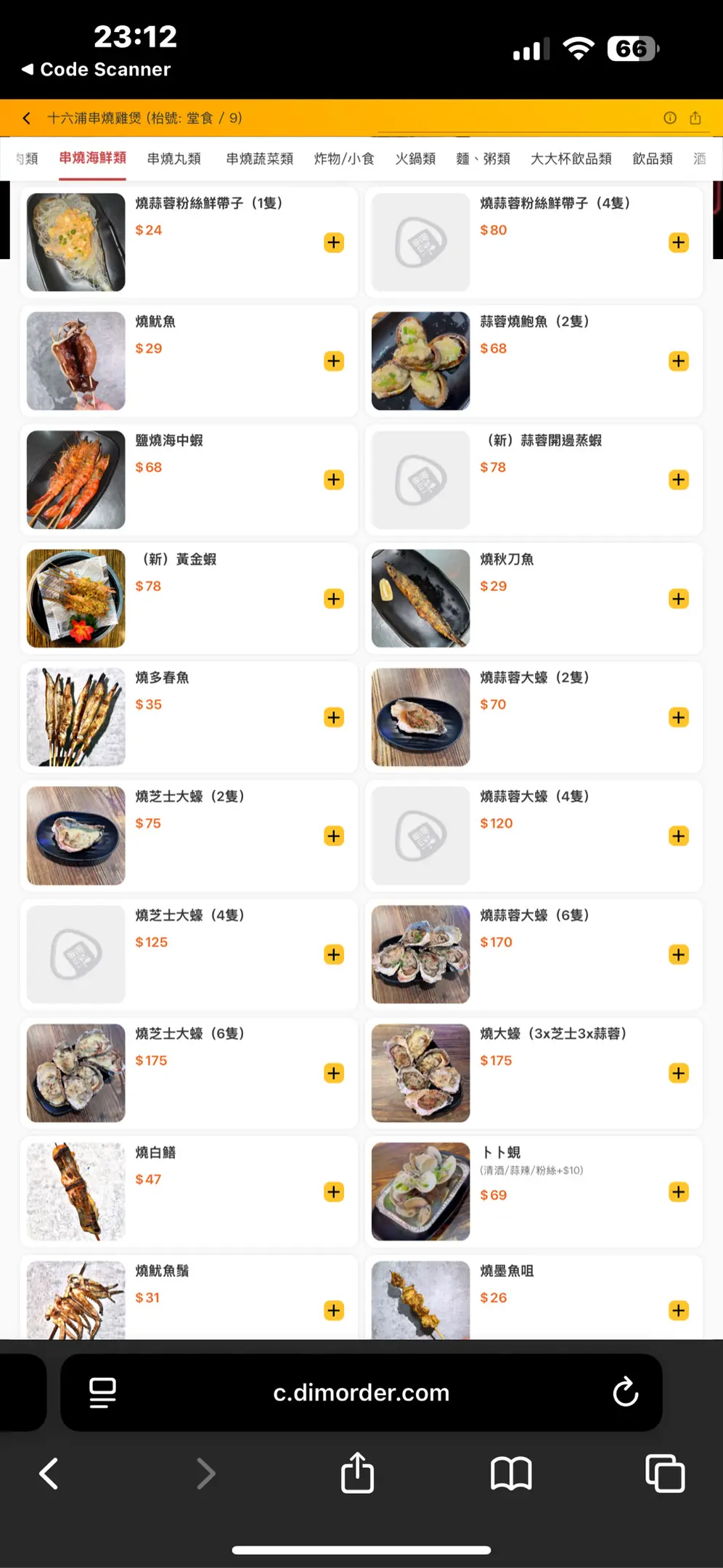Go to the 大大杯飲品類 tab
The height and width of the screenshot is (1568, 723).
click(x=571, y=159)
